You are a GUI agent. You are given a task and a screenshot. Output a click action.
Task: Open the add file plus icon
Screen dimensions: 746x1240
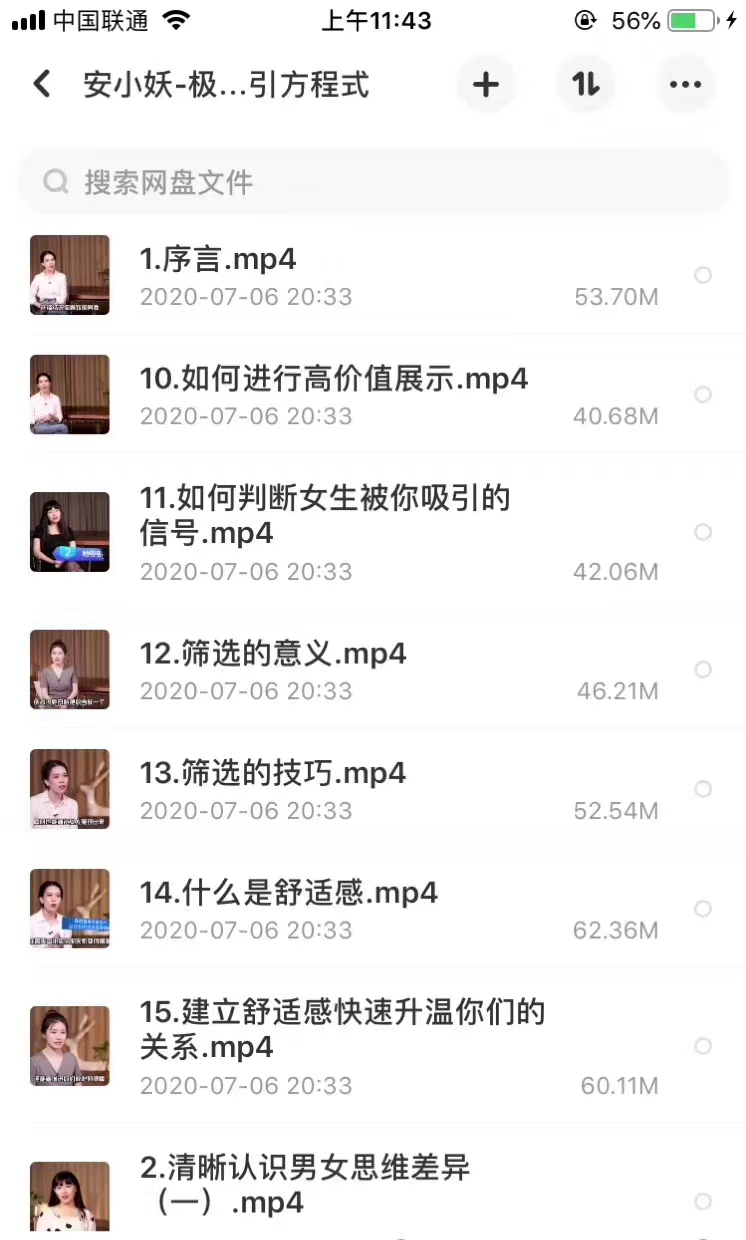tap(486, 85)
